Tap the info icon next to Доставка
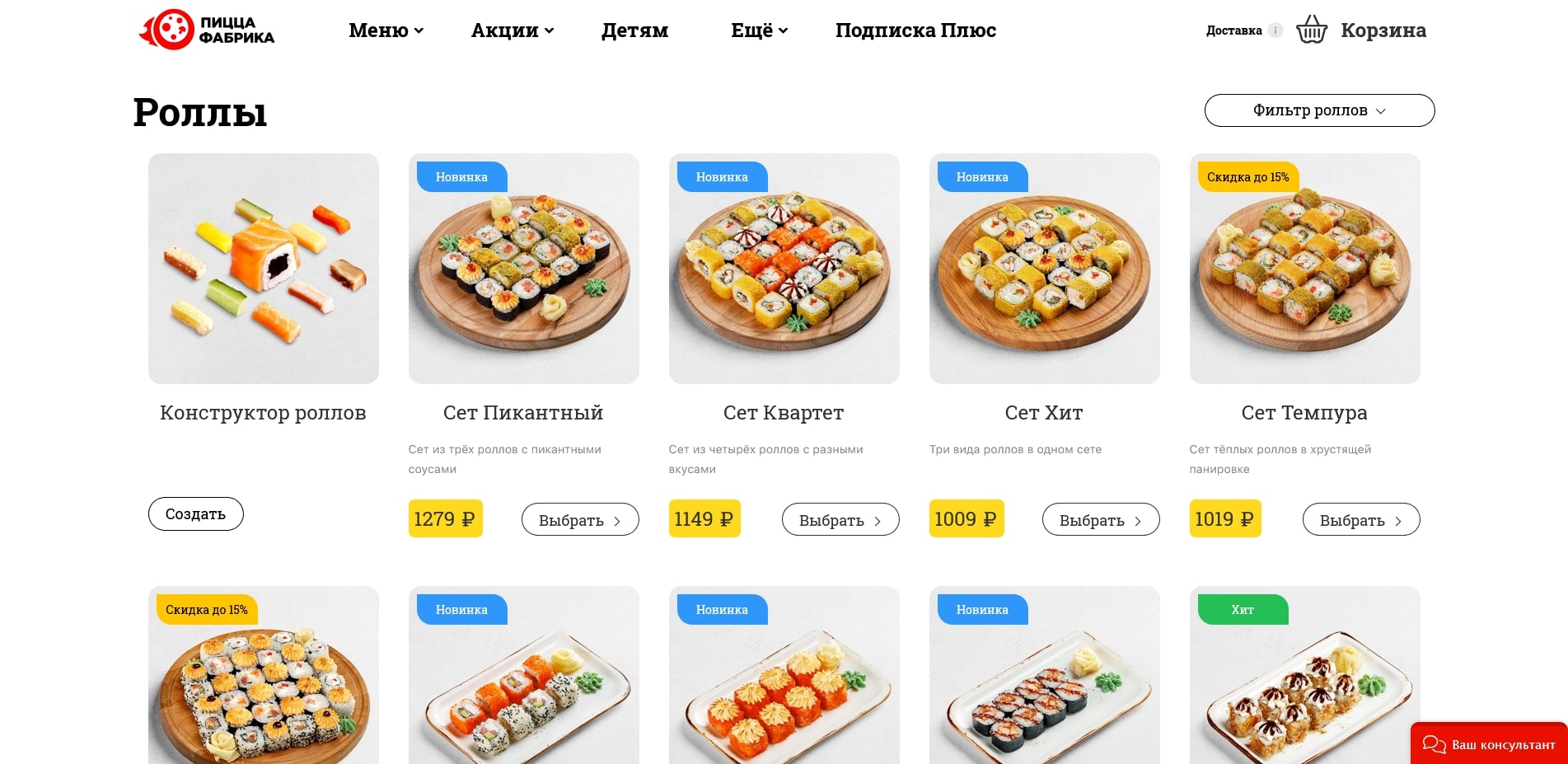The height and width of the screenshot is (764, 1568). pos(1275,30)
